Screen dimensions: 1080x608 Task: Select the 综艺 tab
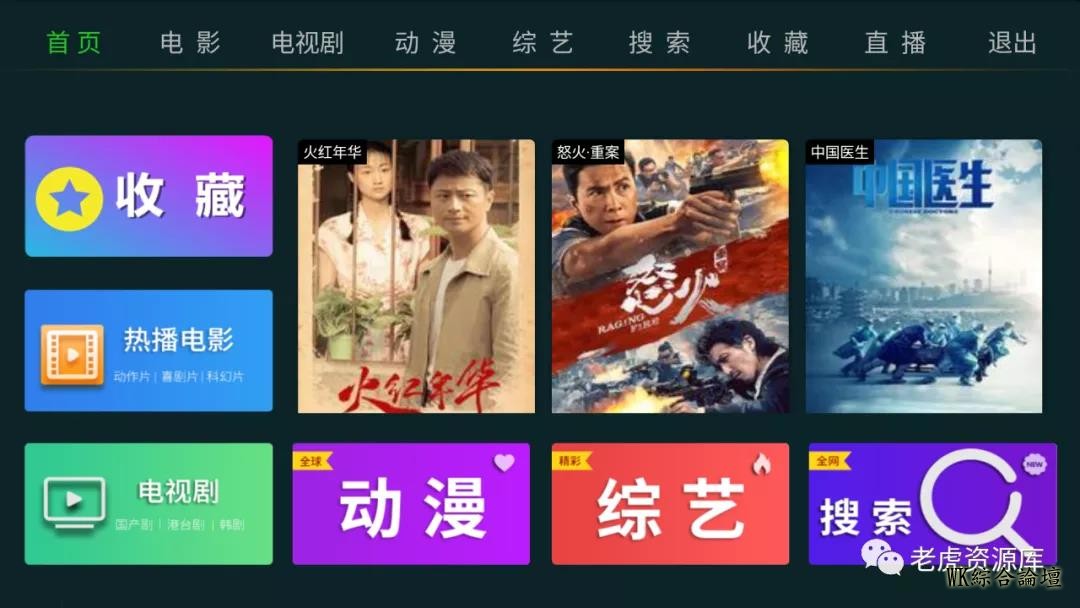click(x=542, y=43)
